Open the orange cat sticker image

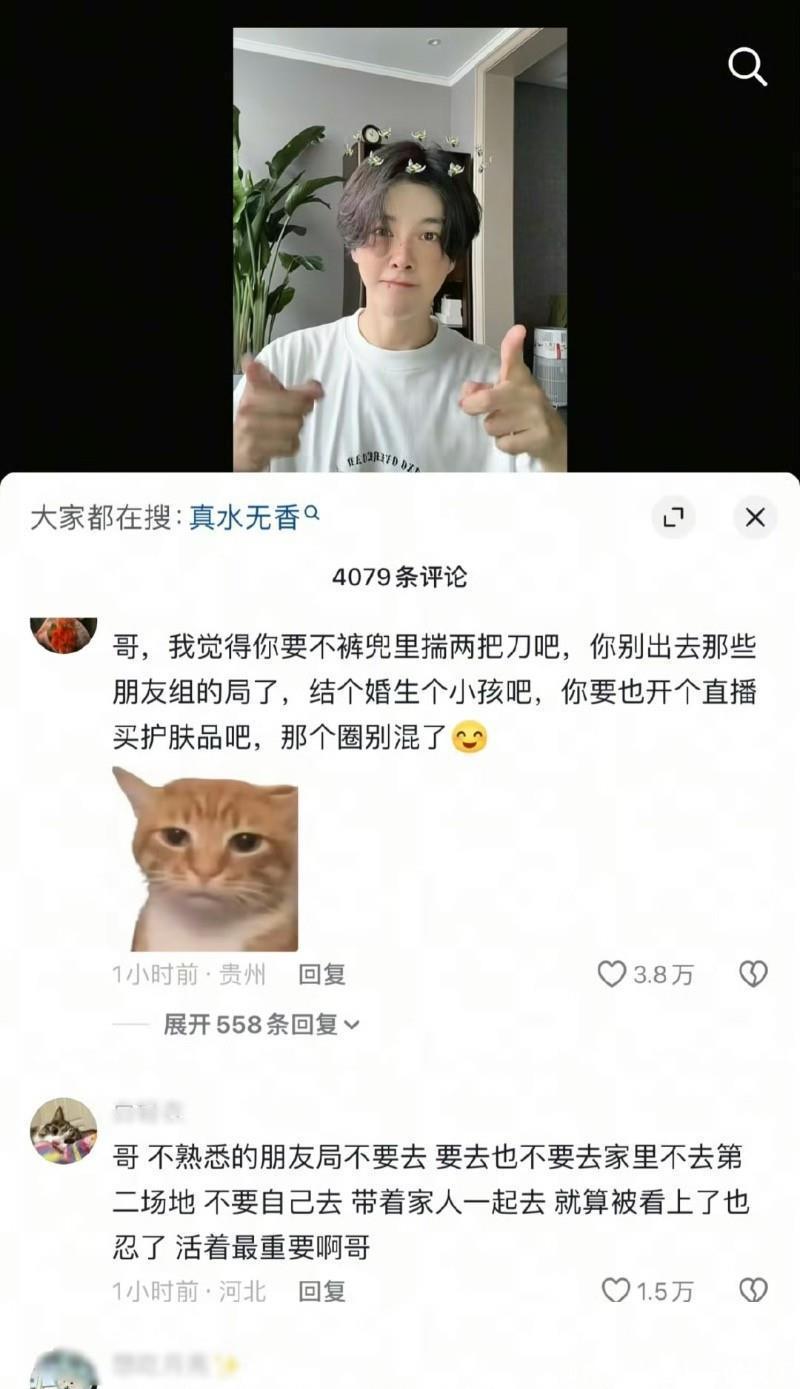(x=205, y=860)
